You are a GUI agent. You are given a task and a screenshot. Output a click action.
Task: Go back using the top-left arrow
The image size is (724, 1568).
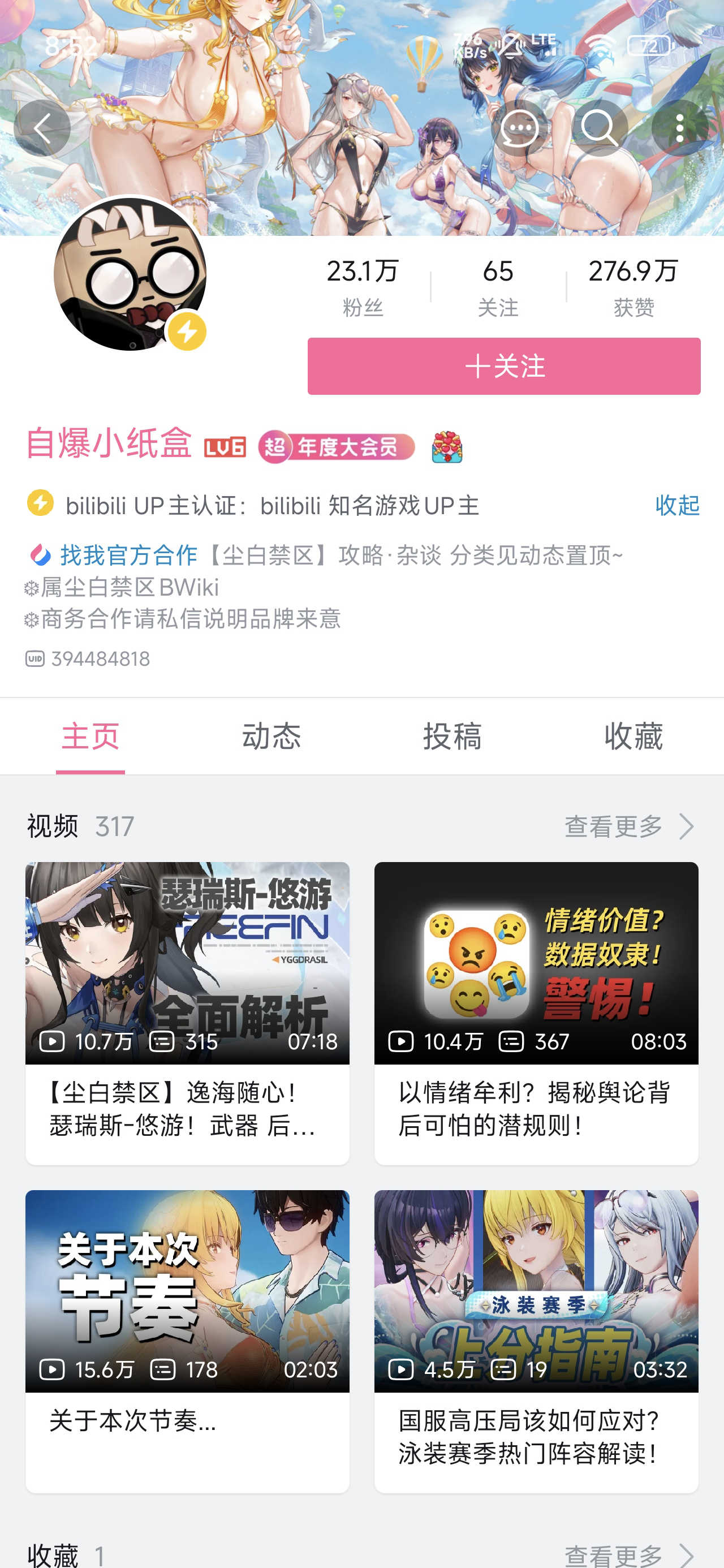click(42, 128)
